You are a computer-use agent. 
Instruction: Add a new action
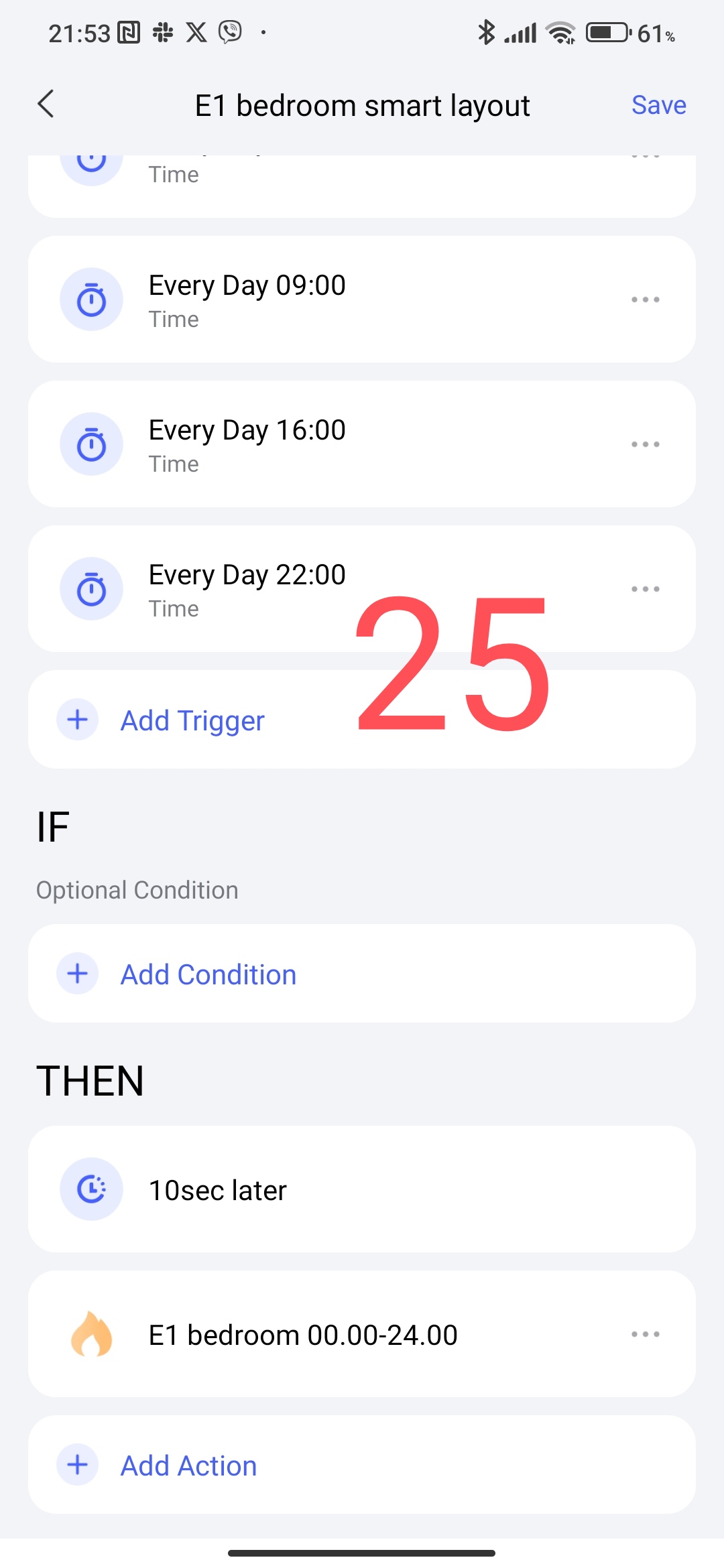coord(188,1465)
